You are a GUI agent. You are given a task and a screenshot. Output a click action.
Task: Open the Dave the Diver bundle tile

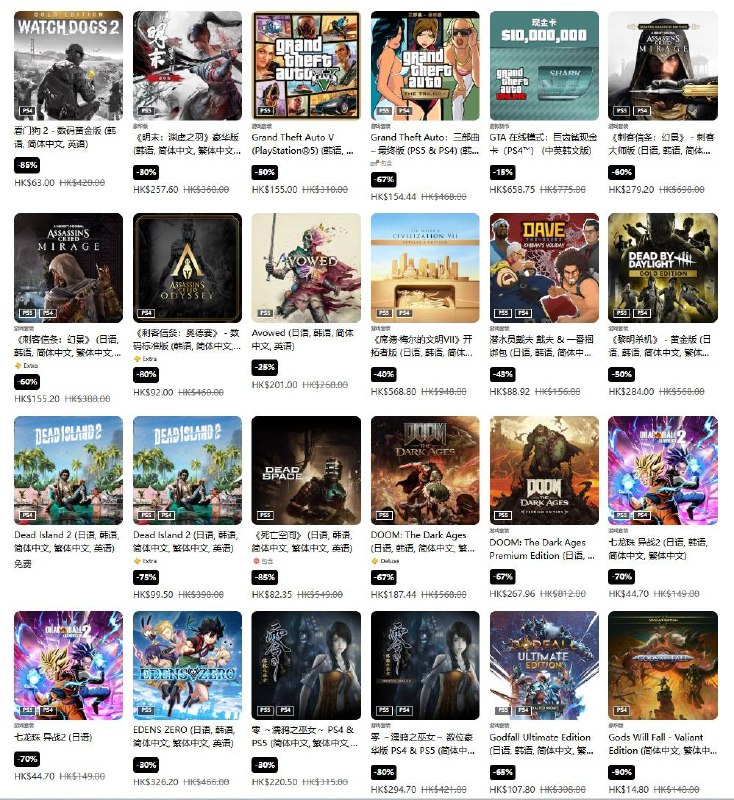point(544,268)
